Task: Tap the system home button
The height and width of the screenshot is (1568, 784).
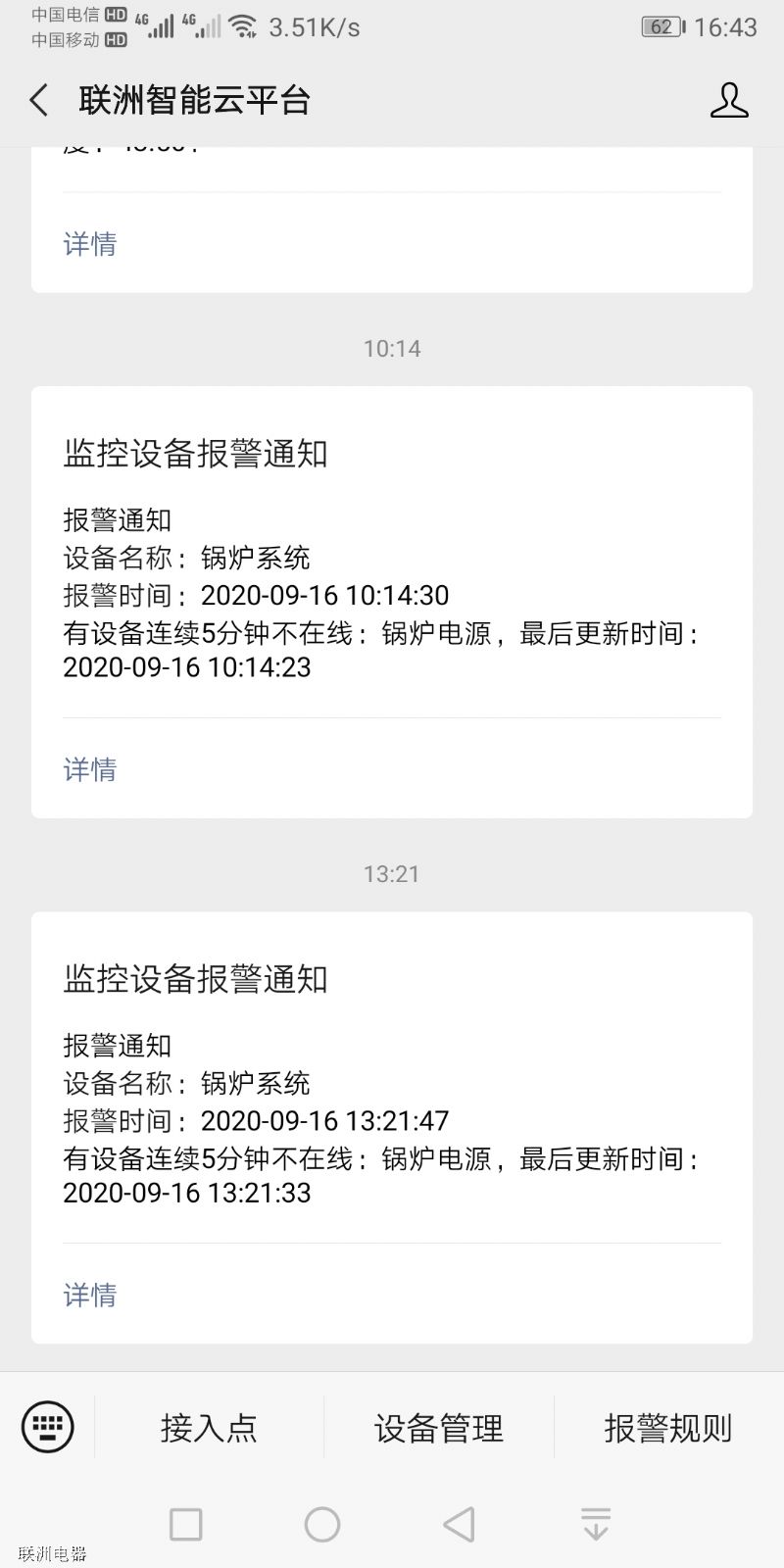Action: (x=322, y=1524)
